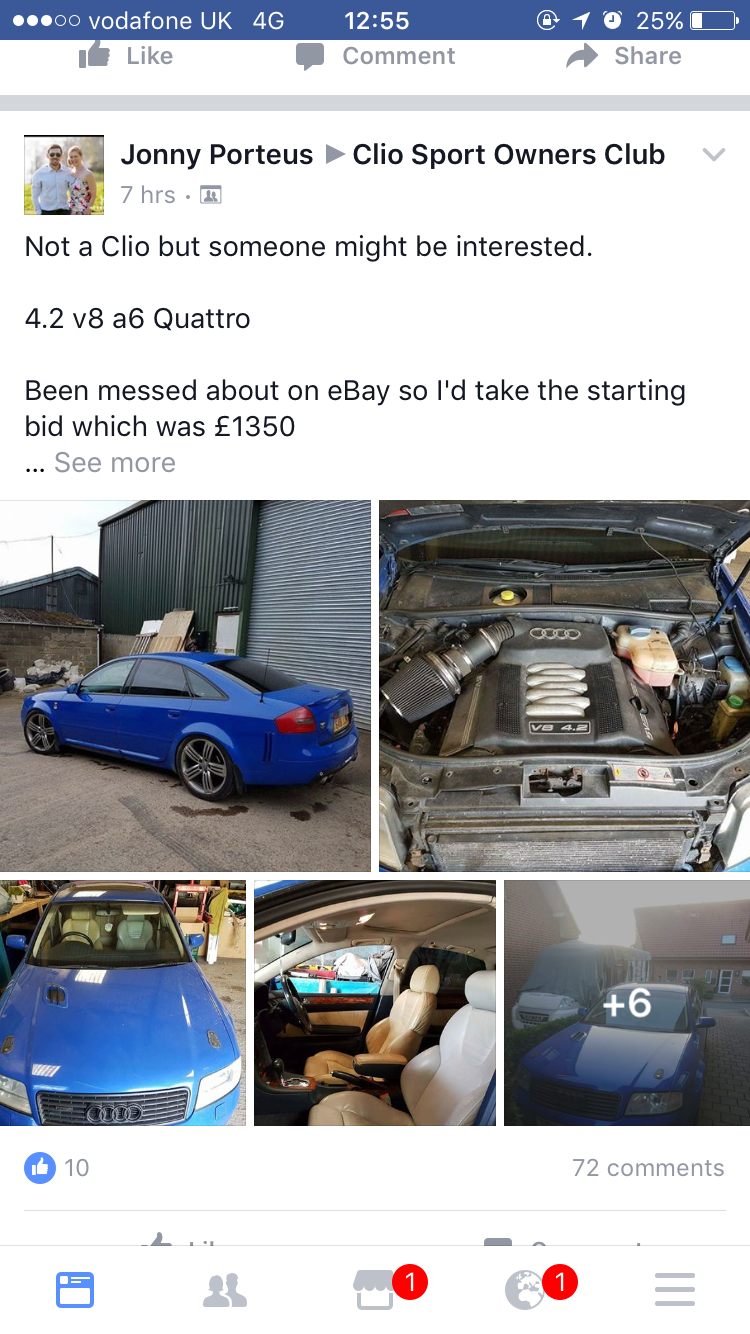Switch to the News Feed tab

pos(75,1290)
